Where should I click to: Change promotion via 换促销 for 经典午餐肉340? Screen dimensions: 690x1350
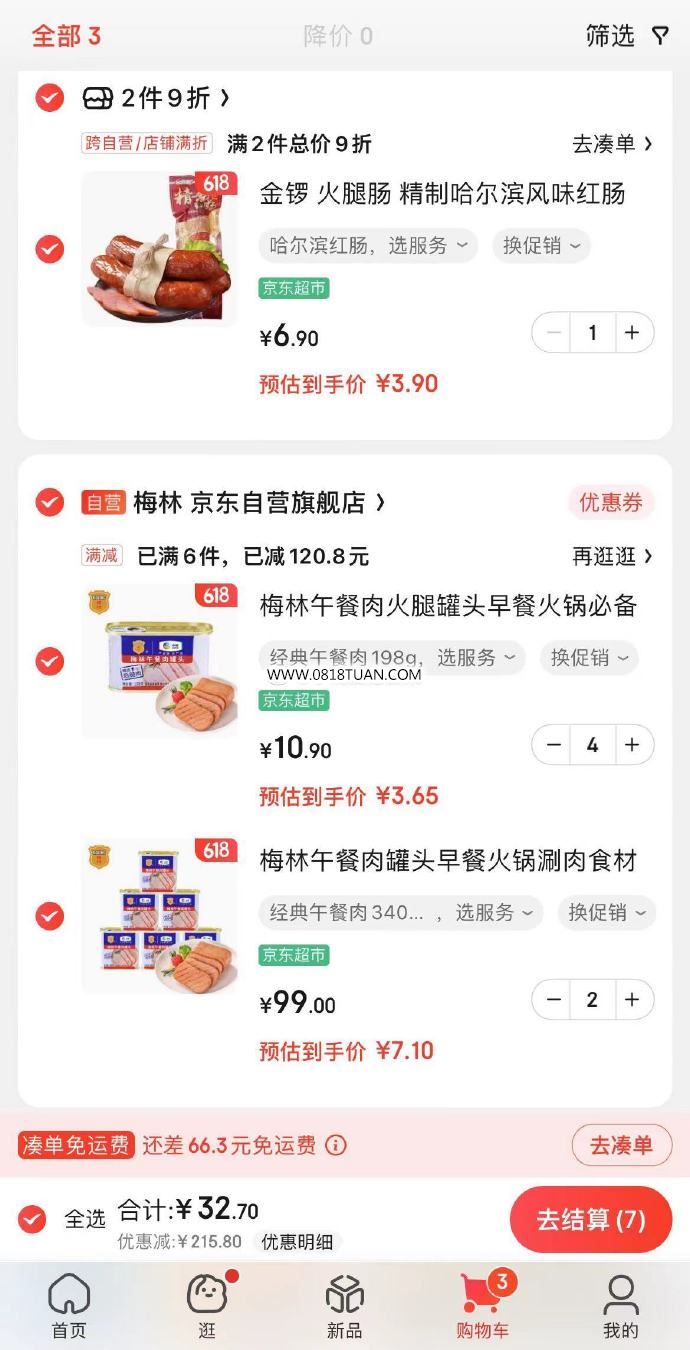click(607, 913)
